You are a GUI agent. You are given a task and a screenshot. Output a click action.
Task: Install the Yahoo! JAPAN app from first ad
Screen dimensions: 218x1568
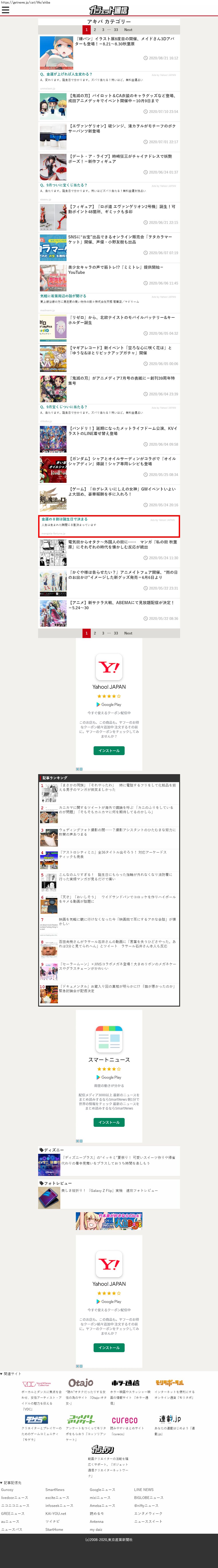click(109, 750)
